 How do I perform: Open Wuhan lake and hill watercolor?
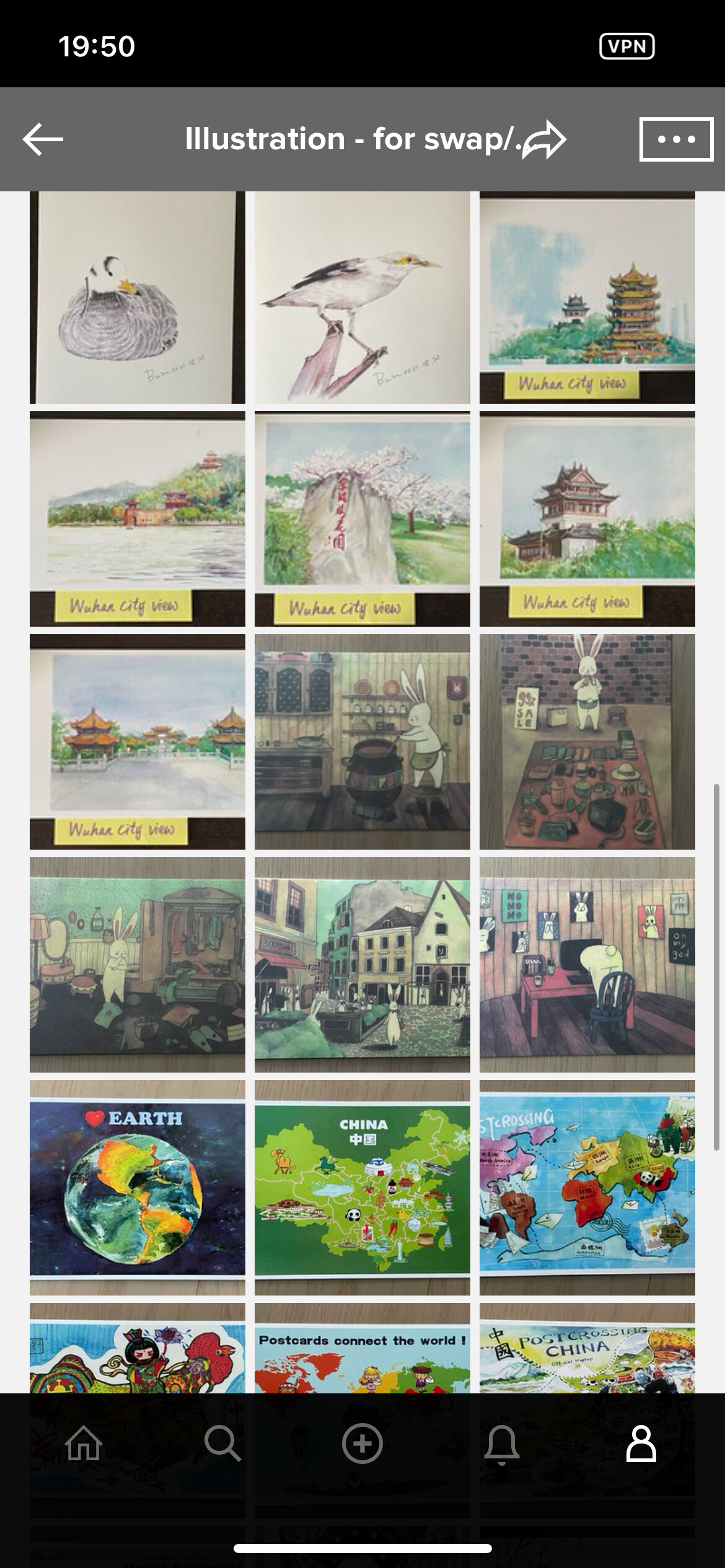(137, 519)
